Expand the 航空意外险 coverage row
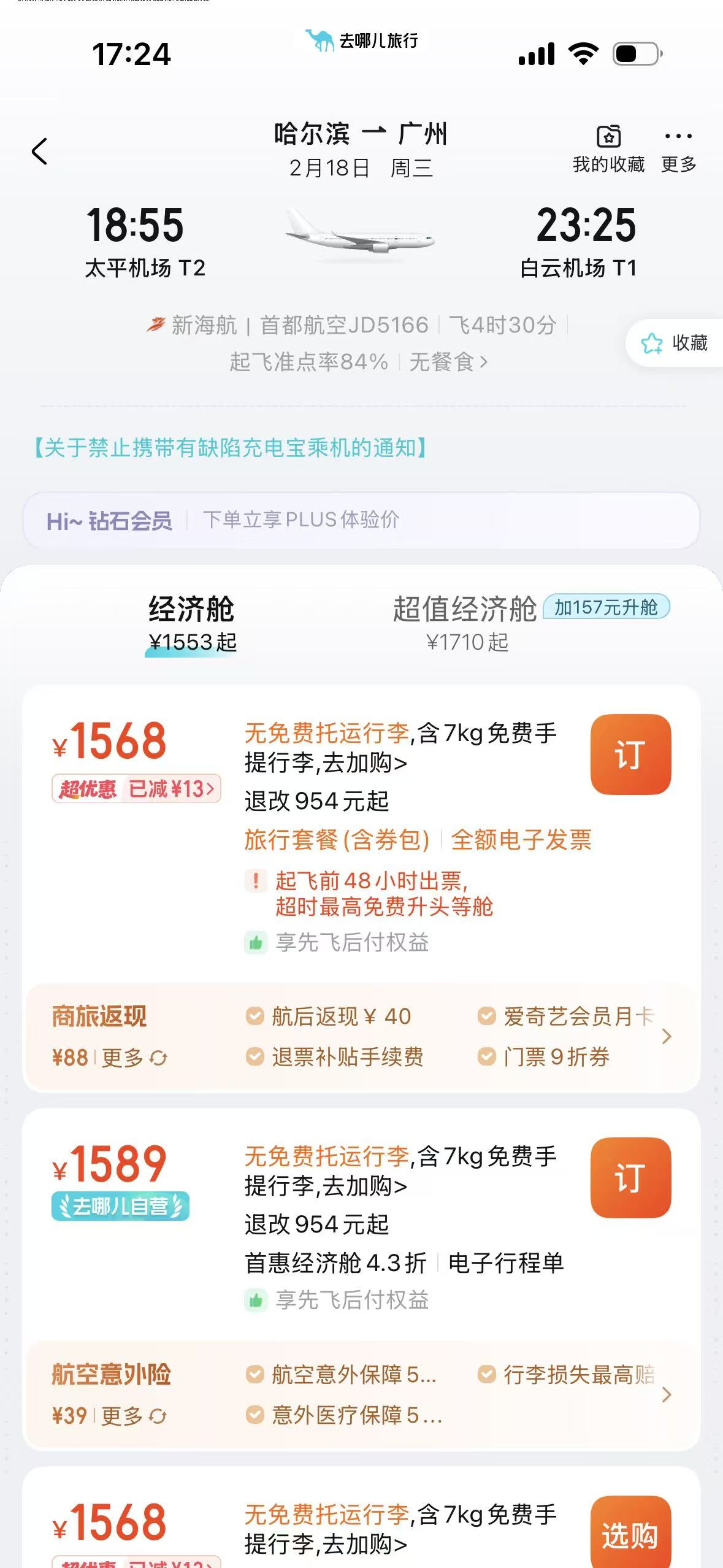This screenshot has height=1568, width=723. coord(666,1394)
